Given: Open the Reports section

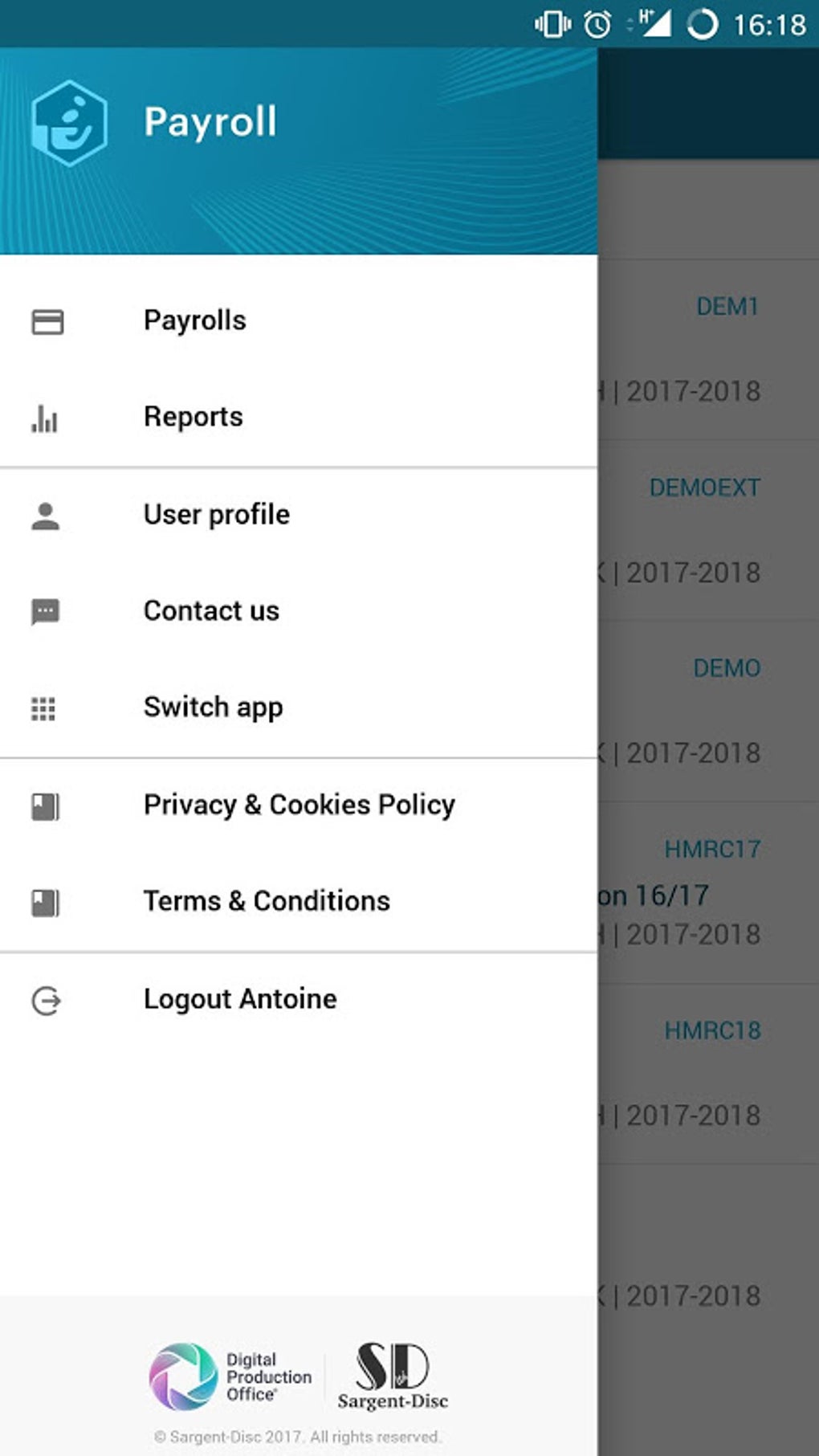Looking at the screenshot, I should point(193,417).
